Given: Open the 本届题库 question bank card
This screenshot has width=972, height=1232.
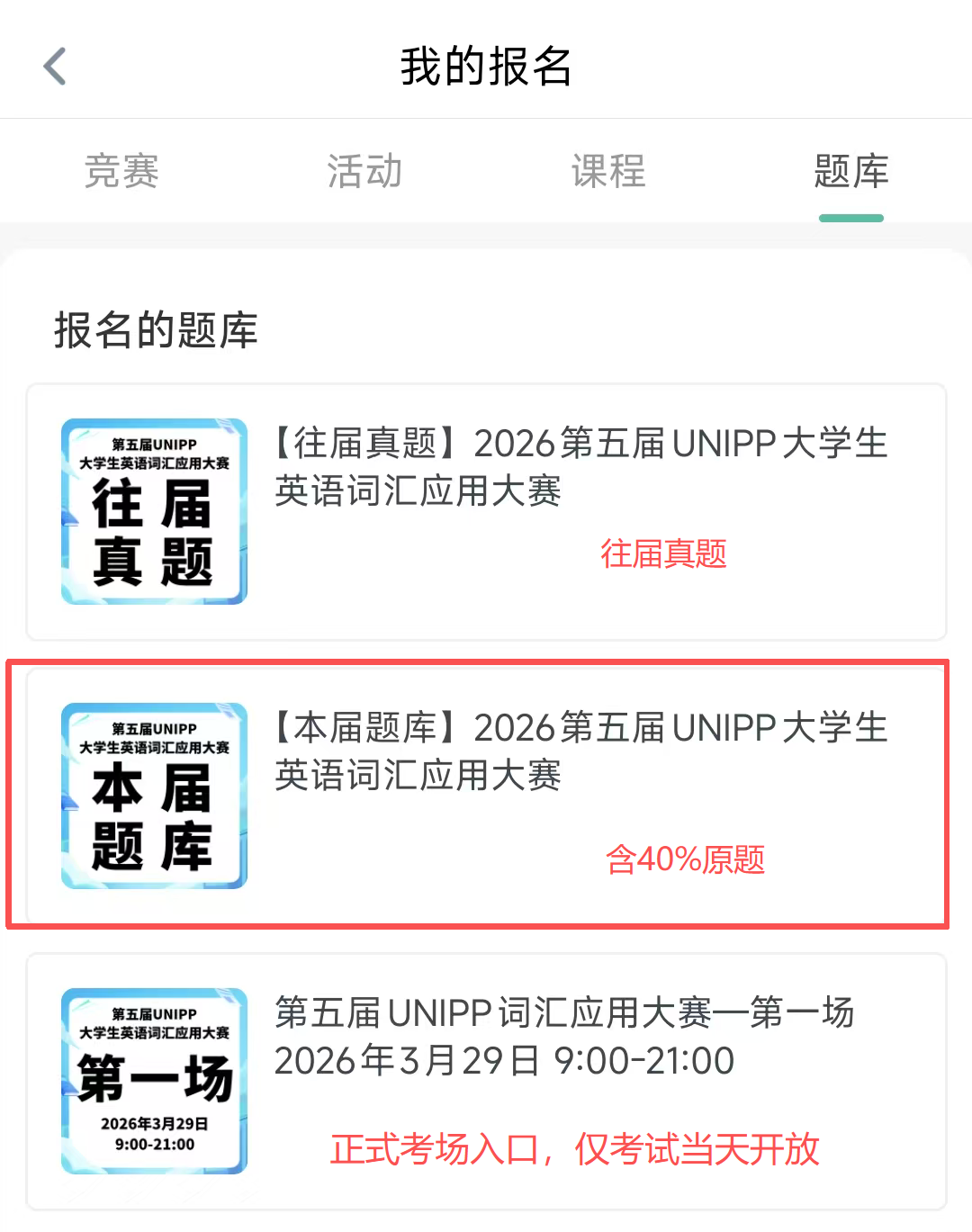Looking at the screenshot, I should coord(486,796).
